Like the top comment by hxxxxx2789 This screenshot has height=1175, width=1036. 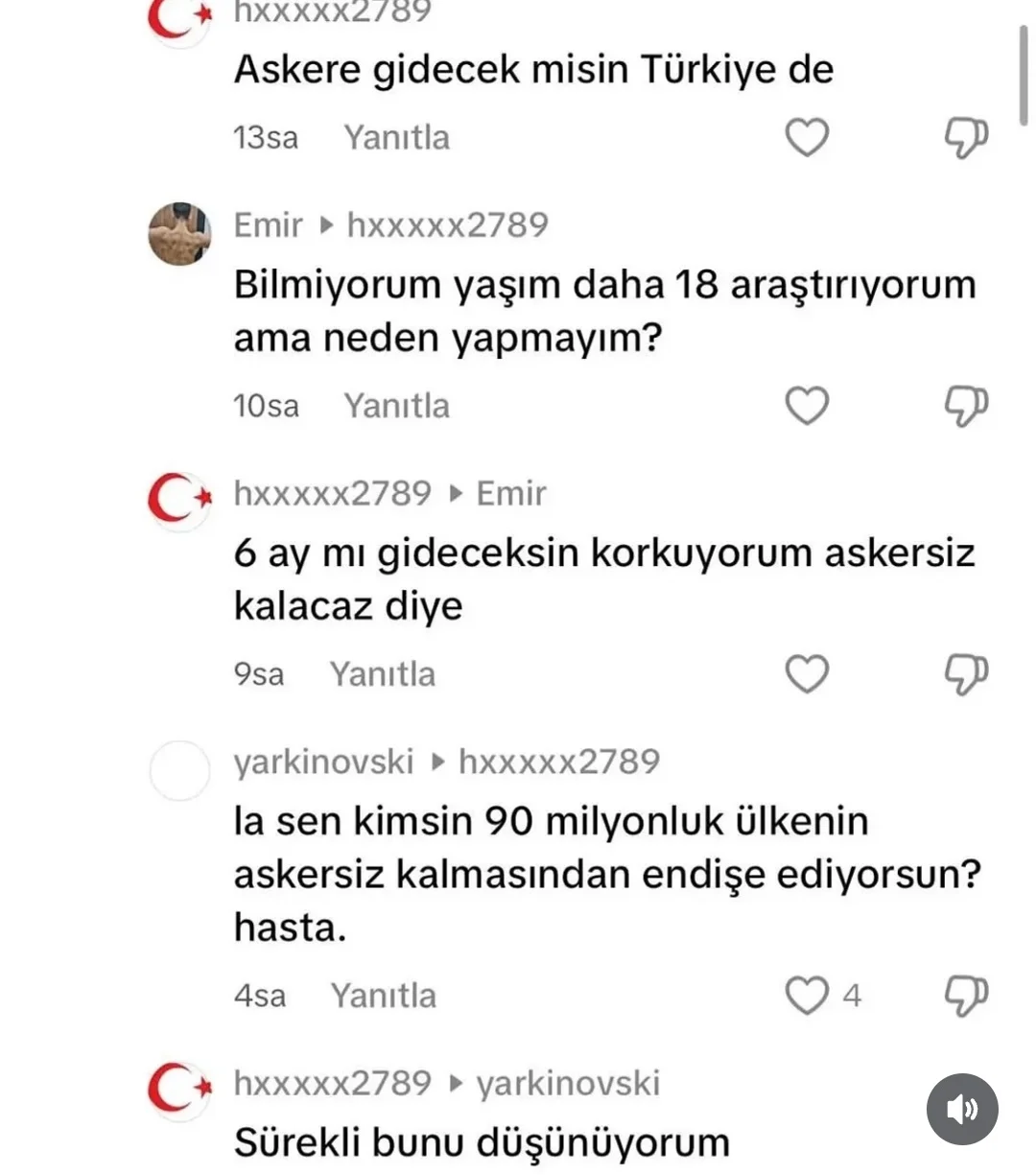[807, 137]
